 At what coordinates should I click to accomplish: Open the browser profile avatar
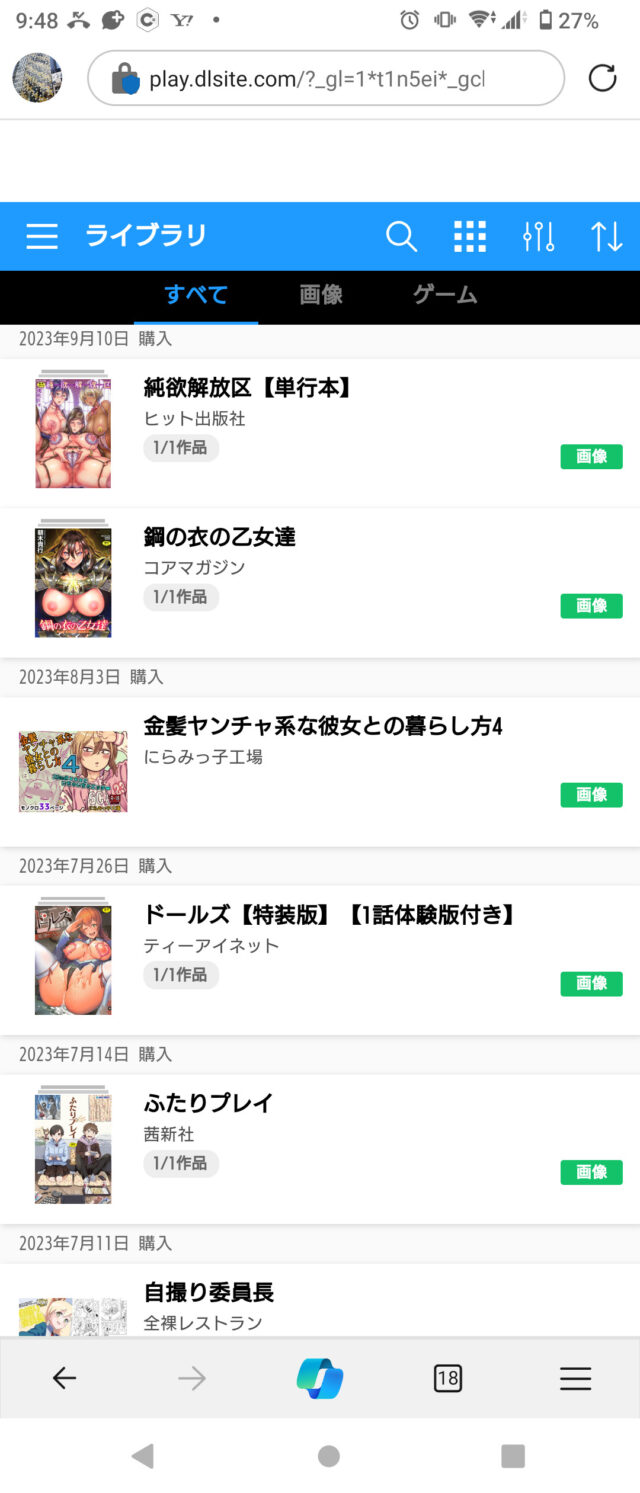pyautogui.click(x=37, y=78)
